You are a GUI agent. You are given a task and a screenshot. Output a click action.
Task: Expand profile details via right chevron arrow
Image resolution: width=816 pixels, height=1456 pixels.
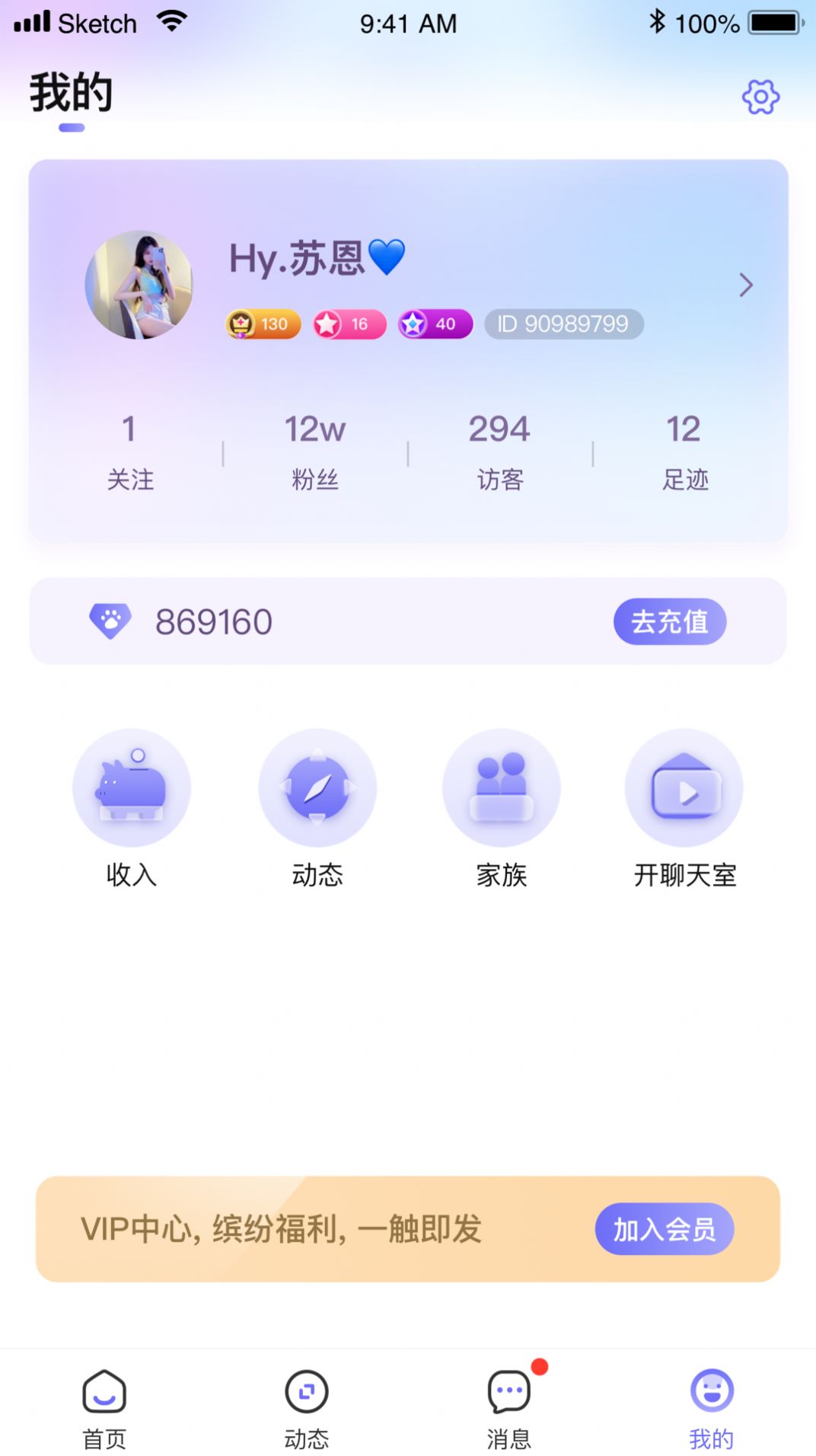coord(745,286)
